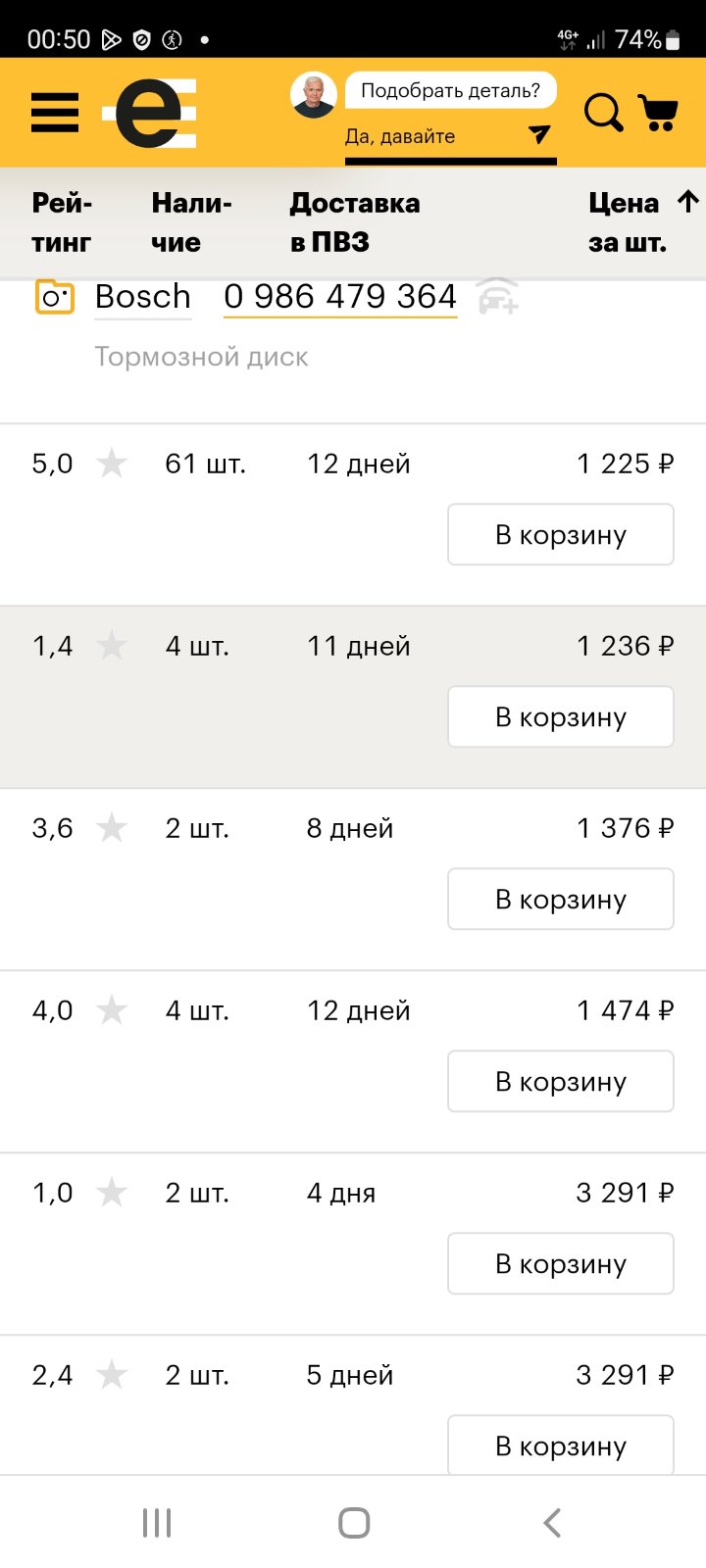Tap the Emex logo
The width and height of the screenshot is (706, 1568).
pyautogui.click(x=150, y=113)
